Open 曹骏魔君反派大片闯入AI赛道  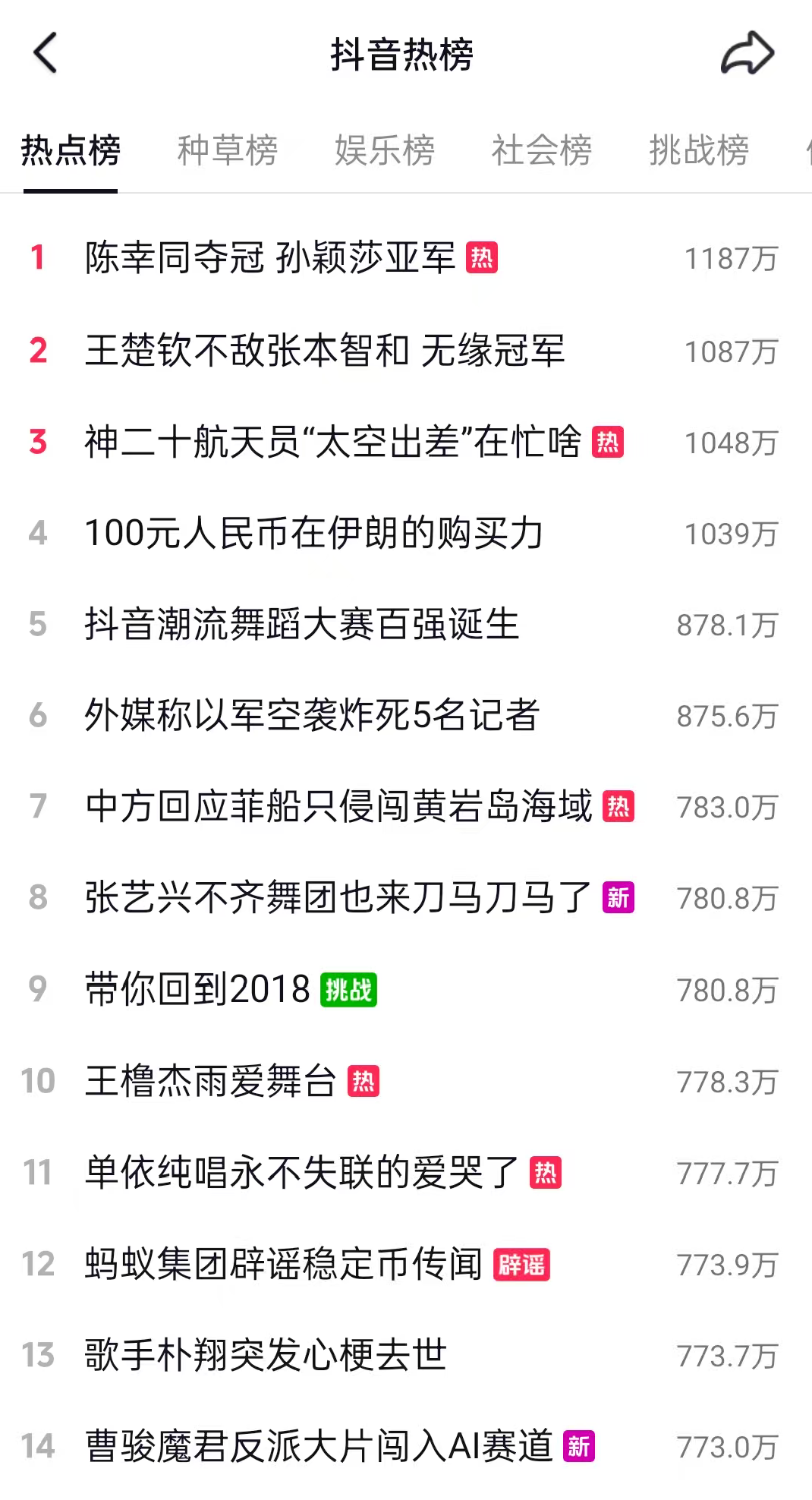(x=319, y=1446)
